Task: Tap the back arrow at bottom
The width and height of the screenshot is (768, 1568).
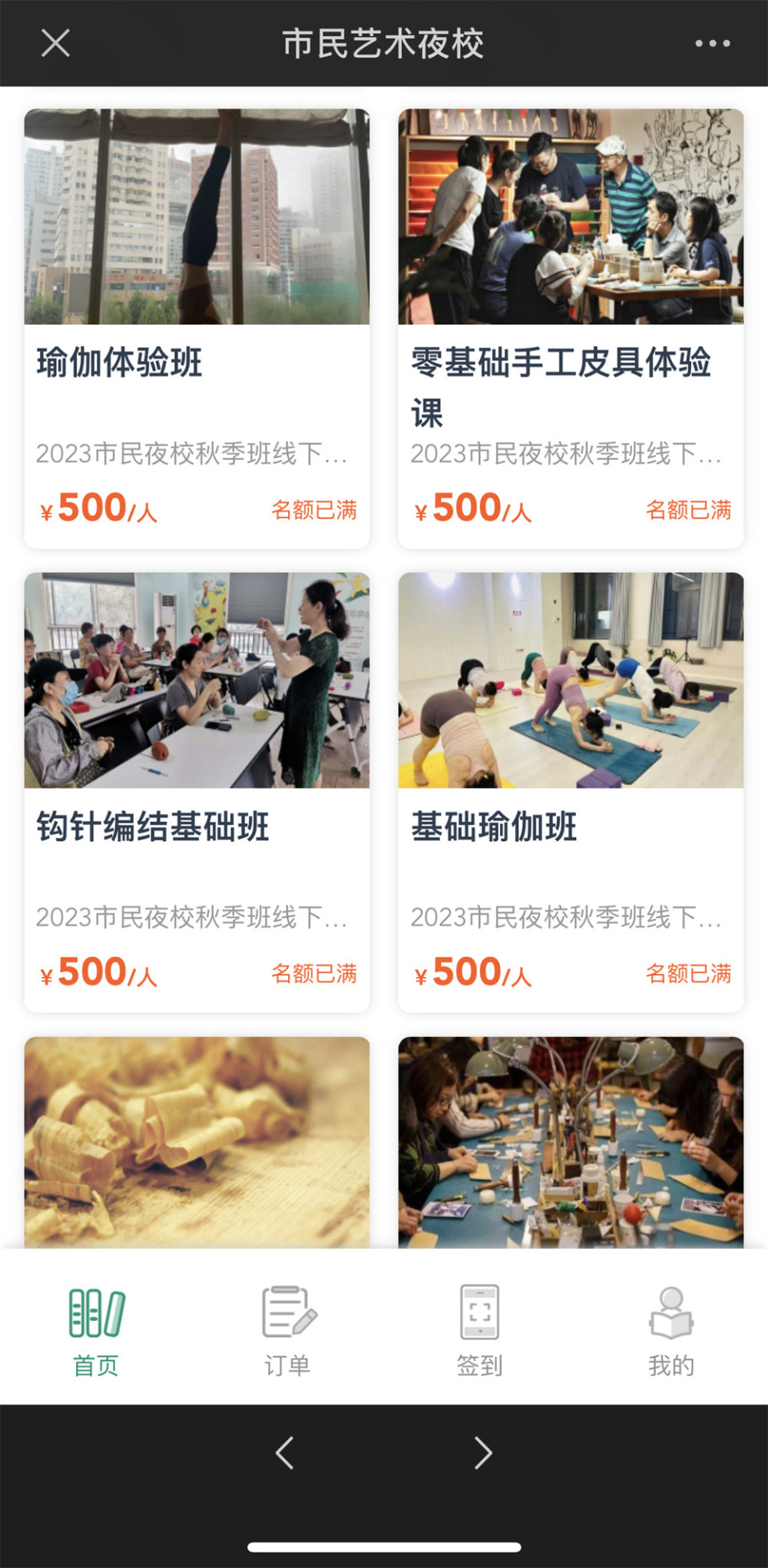Action: [286, 1454]
